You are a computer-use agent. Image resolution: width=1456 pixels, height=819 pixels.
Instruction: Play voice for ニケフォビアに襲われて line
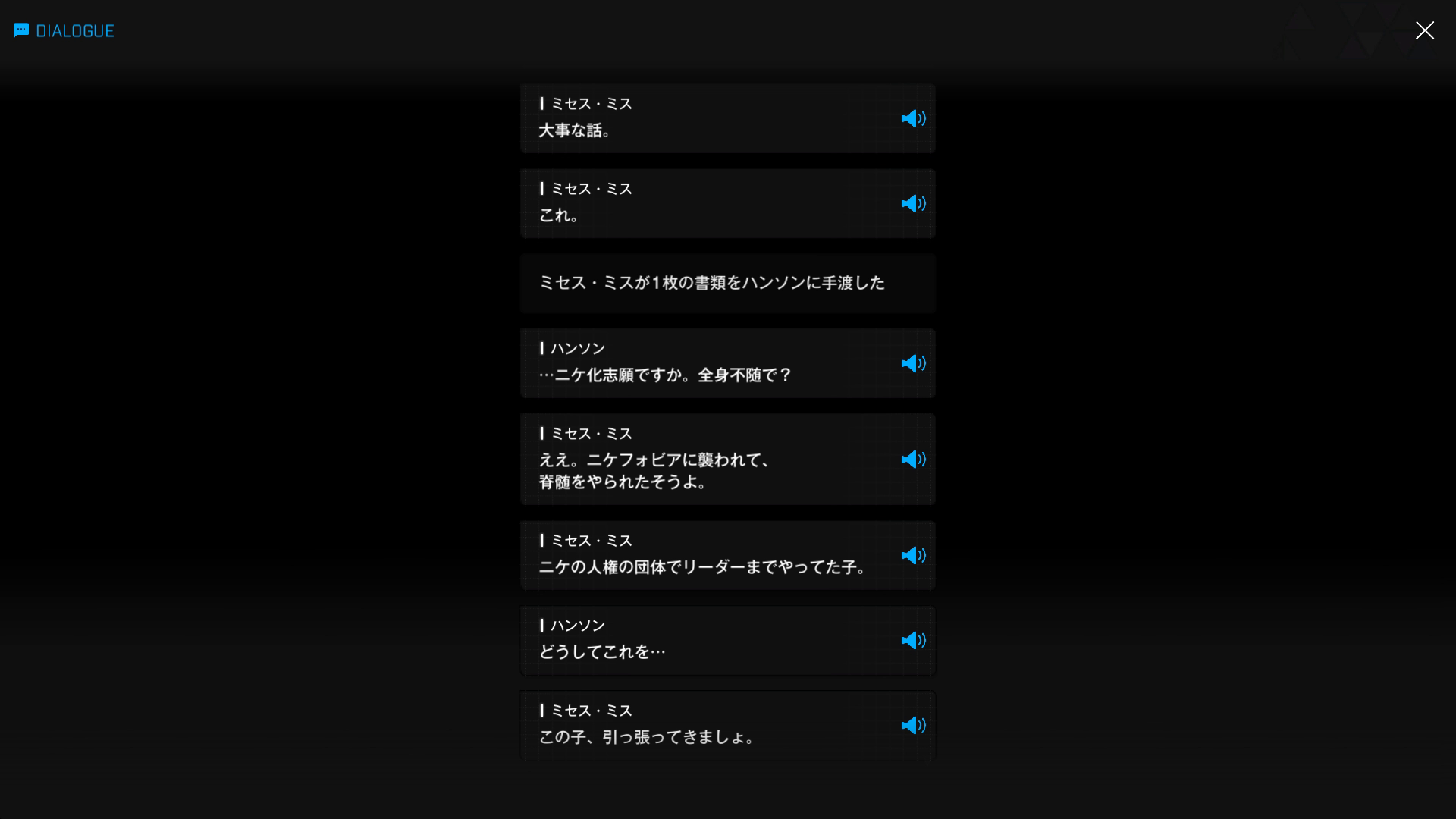pyautogui.click(x=913, y=460)
